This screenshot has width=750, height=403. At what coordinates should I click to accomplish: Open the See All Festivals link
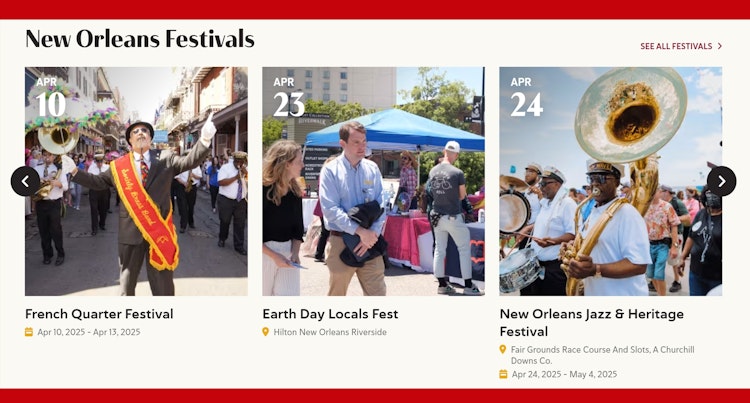[680, 46]
